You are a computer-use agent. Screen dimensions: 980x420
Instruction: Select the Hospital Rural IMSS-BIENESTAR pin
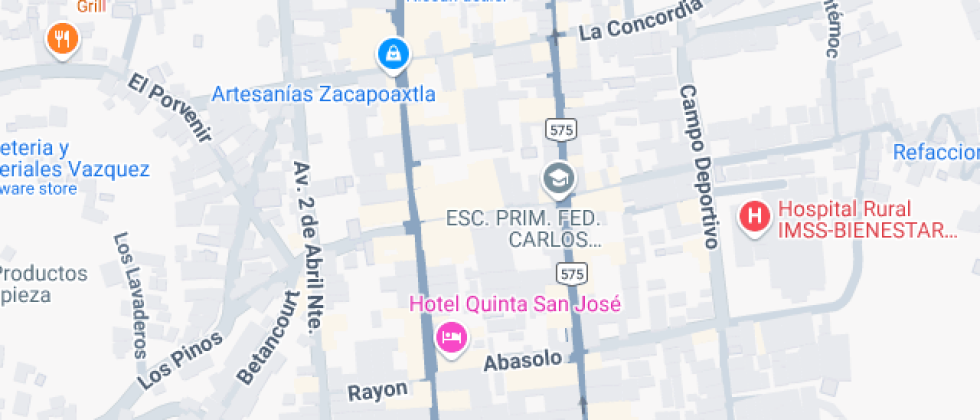755,216
